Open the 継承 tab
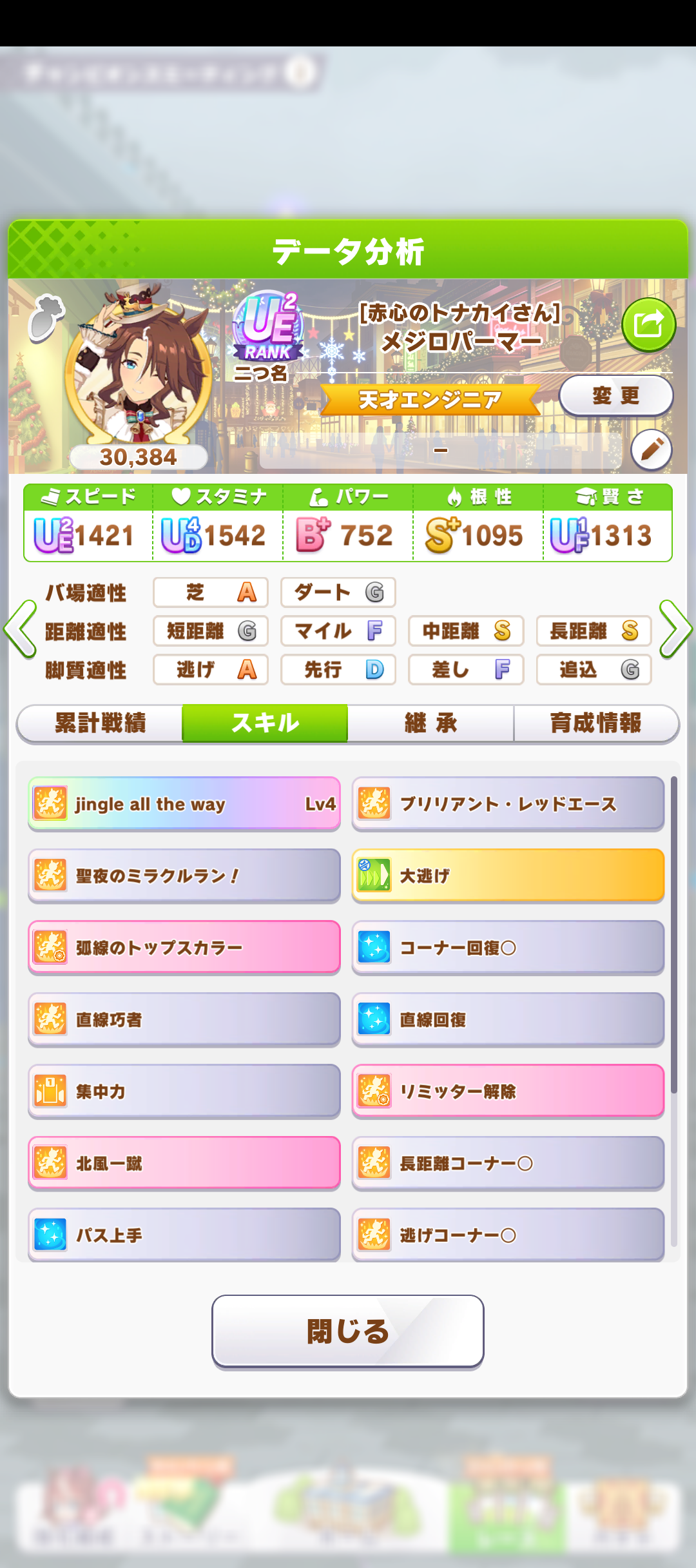This screenshot has height=1568, width=696. tap(430, 723)
